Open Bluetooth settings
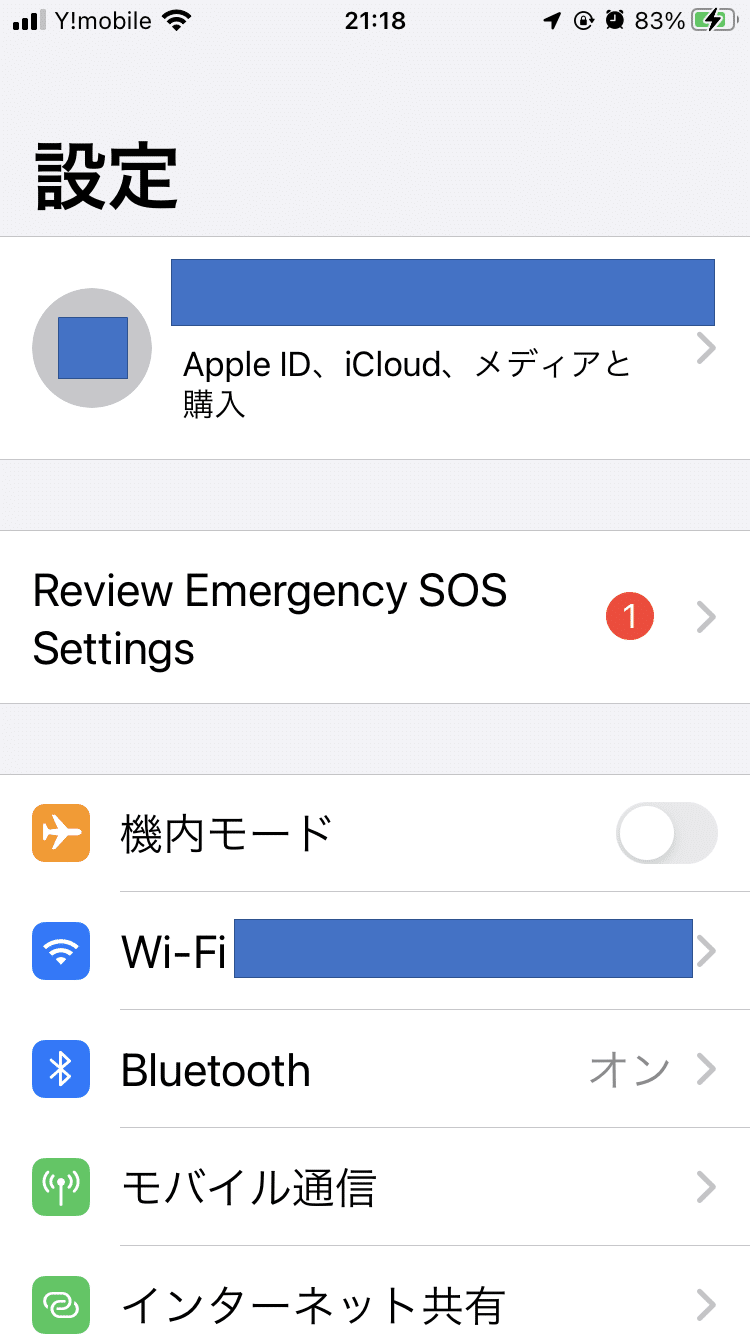Image resolution: width=750 pixels, height=1334 pixels. (x=375, y=1069)
